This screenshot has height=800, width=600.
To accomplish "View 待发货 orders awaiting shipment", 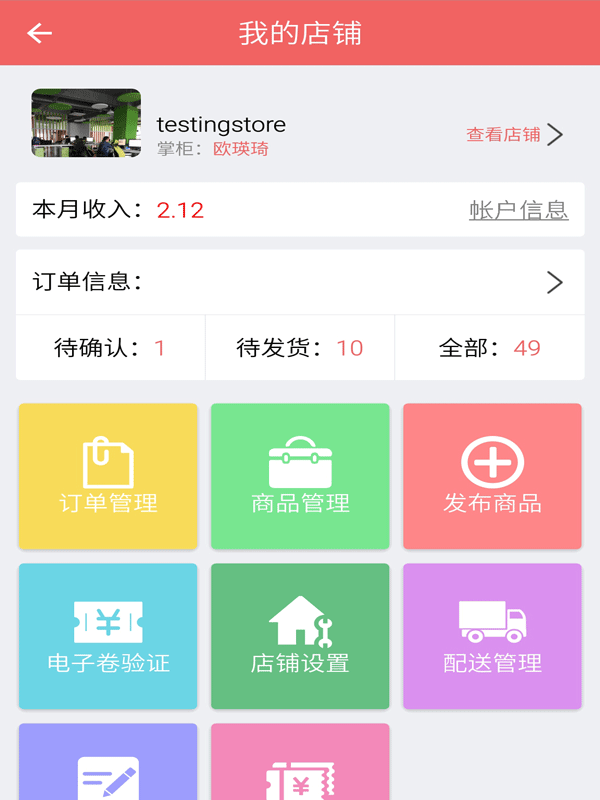I will (300, 348).
